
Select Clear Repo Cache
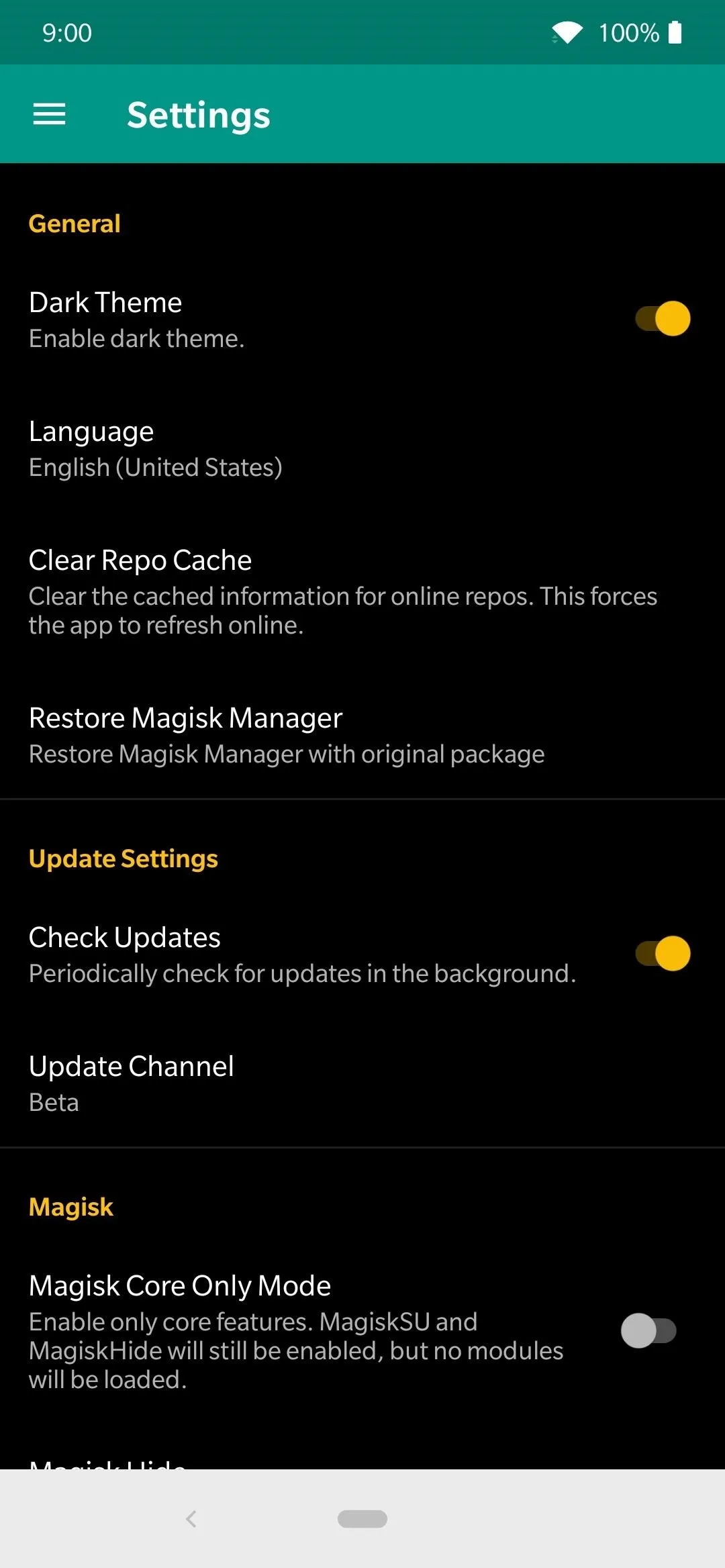362,592
